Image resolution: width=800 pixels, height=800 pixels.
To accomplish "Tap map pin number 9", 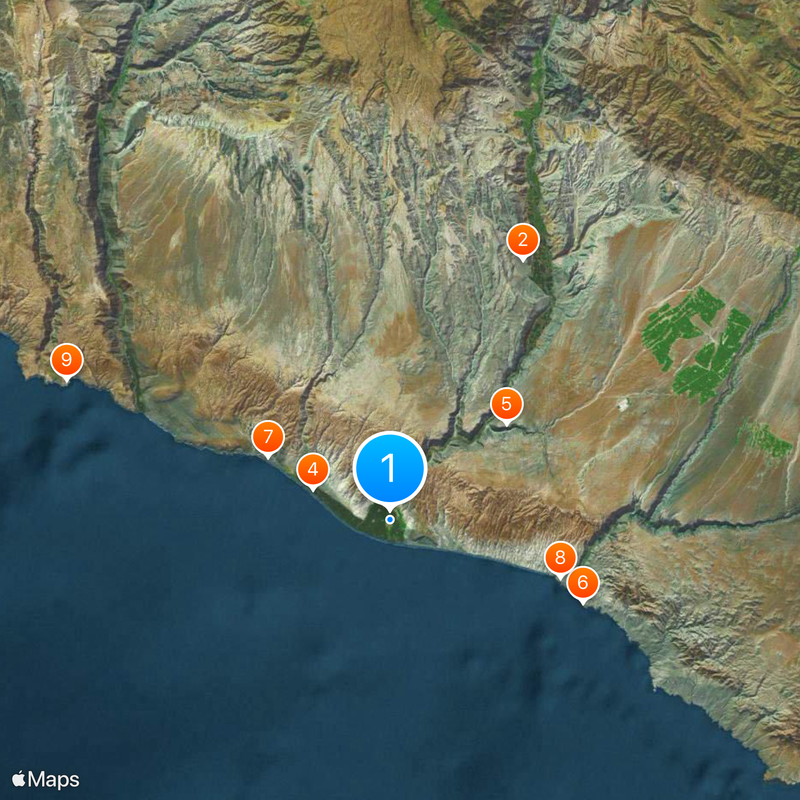I will (x=66, y=359).
